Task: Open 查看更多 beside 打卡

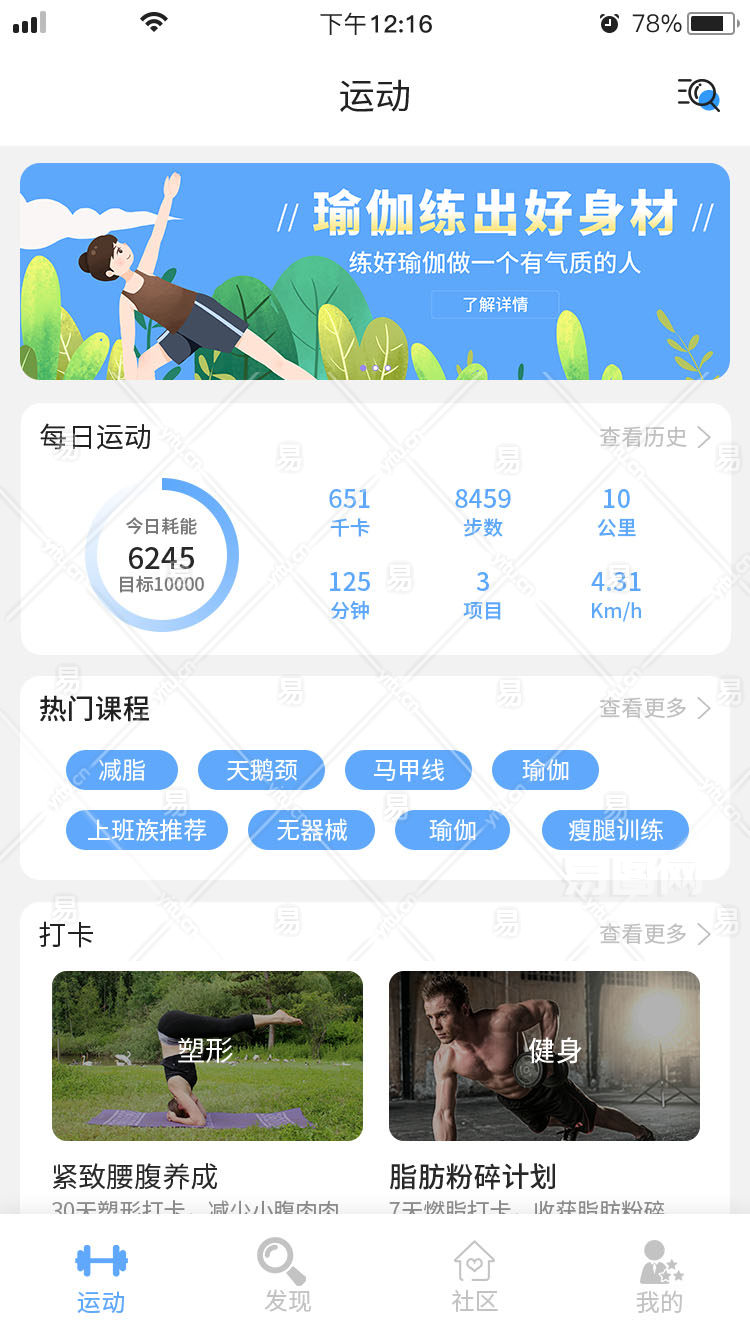Action: pyautogui.click(x=655, y=934)
